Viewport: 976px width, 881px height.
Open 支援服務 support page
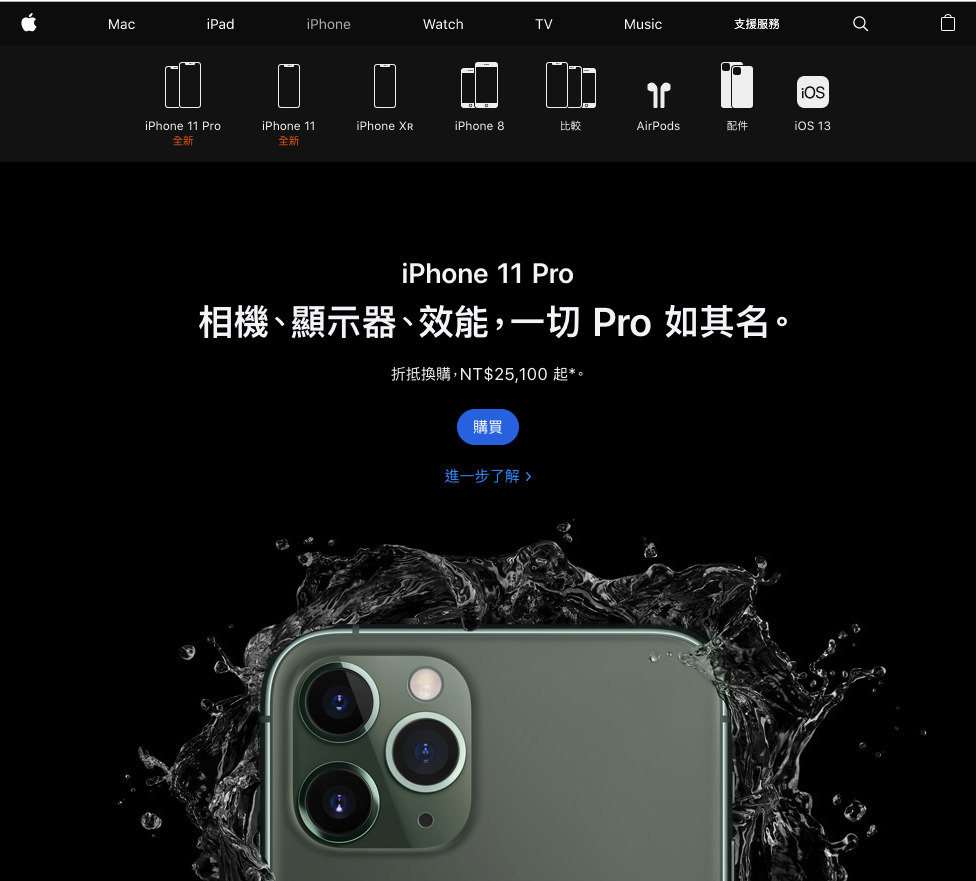(x=756, y=24)
